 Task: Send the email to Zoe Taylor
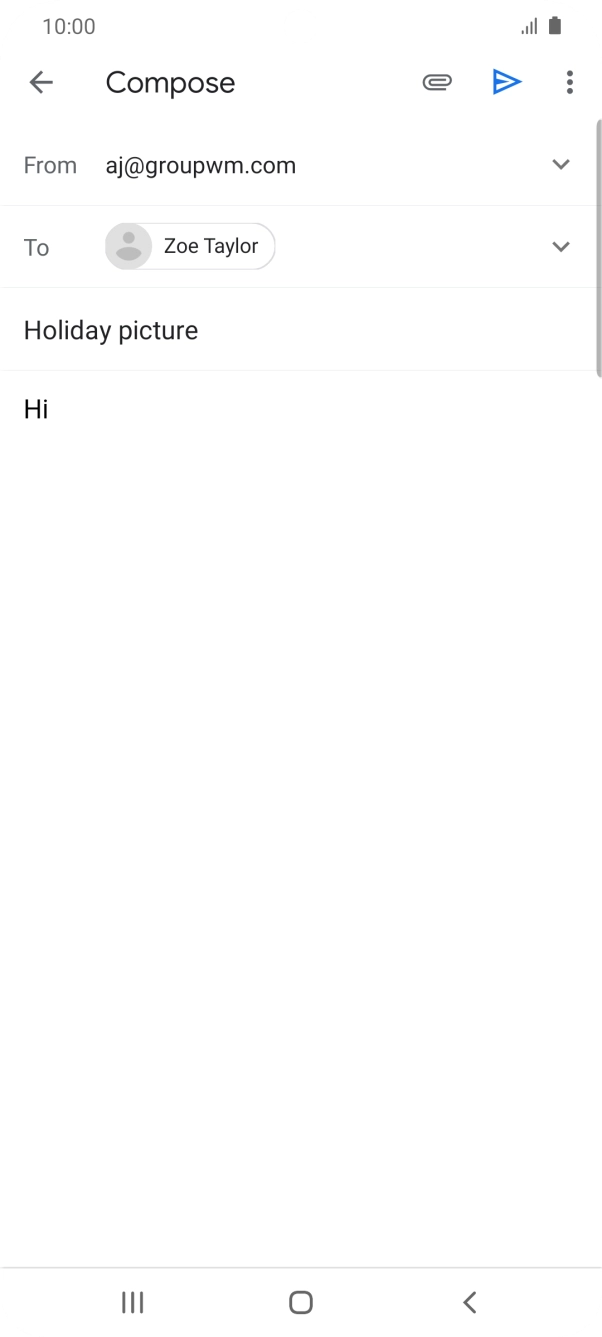click(507, 82)
